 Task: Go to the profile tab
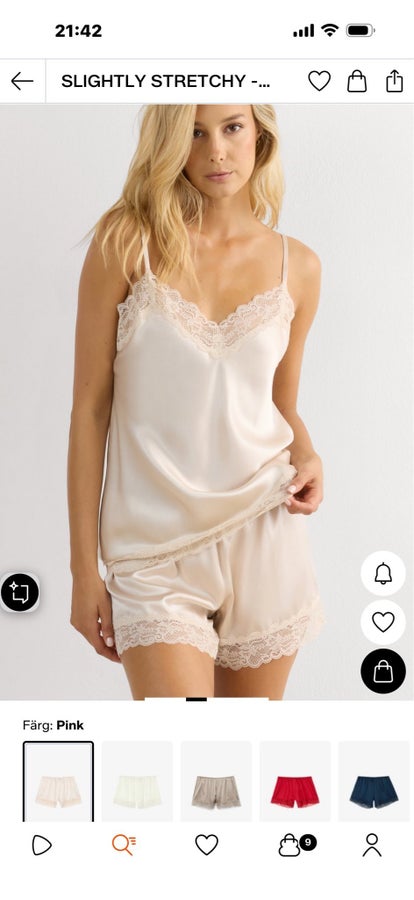click(x=372, y=845)
